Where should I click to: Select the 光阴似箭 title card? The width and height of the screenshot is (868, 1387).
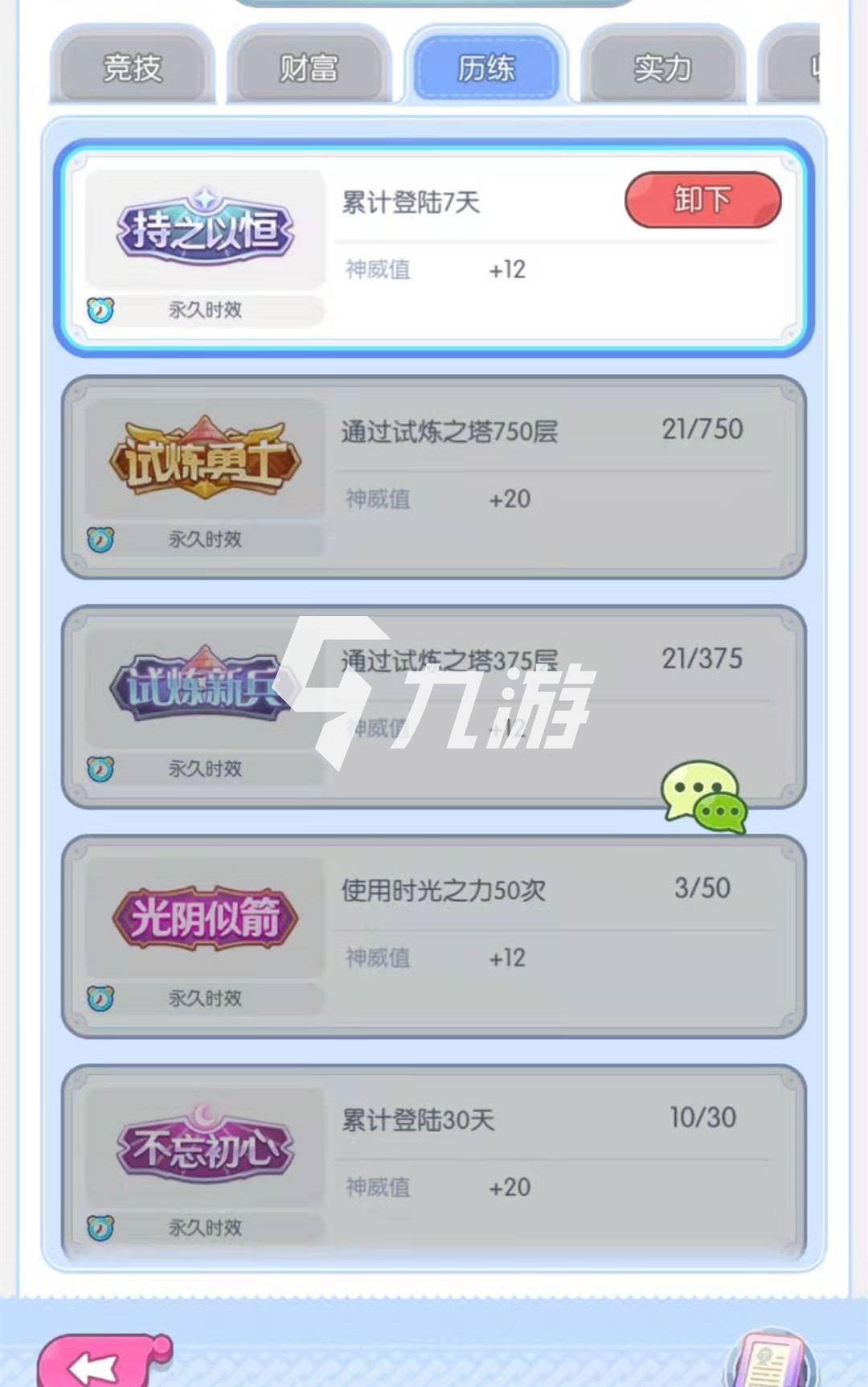[434, 936]
